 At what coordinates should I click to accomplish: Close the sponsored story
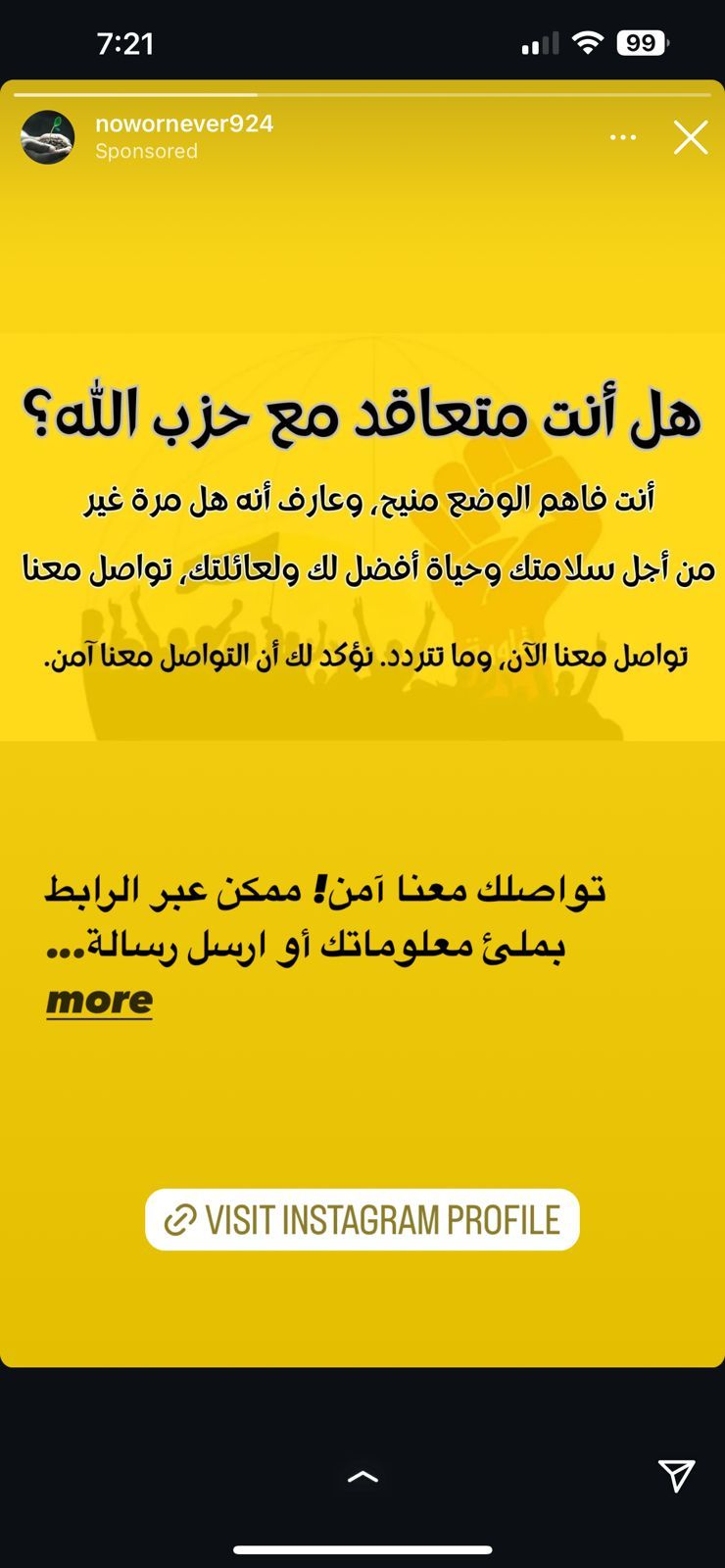click(691, 138)
